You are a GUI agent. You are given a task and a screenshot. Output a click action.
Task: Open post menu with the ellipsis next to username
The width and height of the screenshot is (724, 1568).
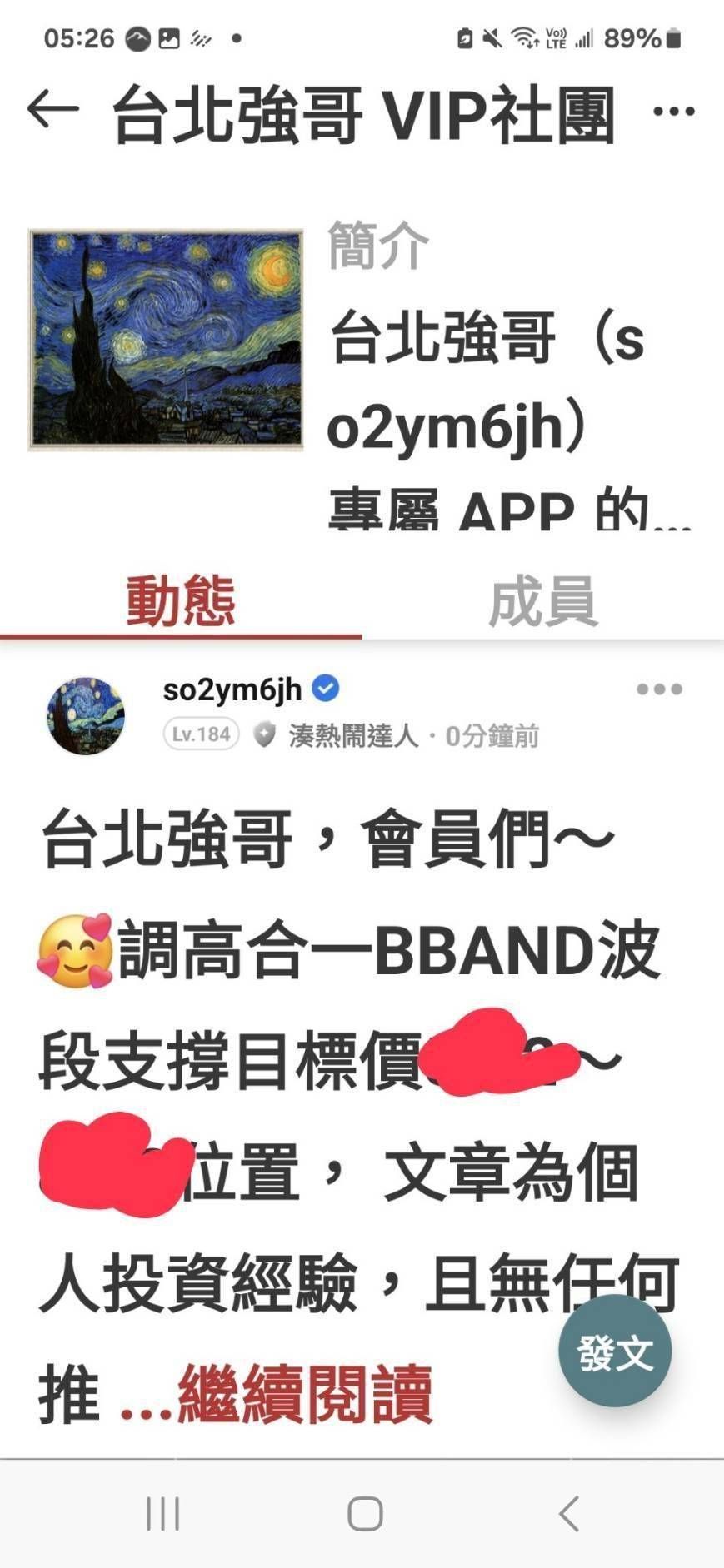tap(659, 688)
